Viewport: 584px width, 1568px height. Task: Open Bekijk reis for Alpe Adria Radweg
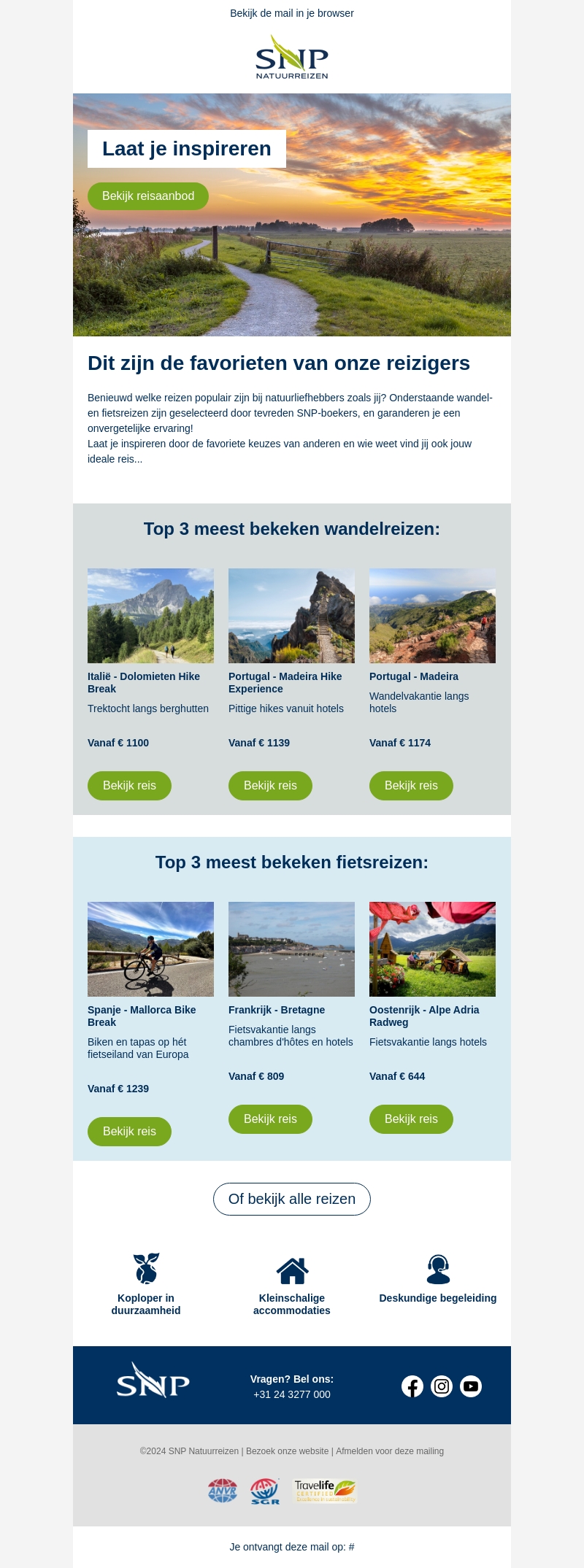[x=411, y=1119]
